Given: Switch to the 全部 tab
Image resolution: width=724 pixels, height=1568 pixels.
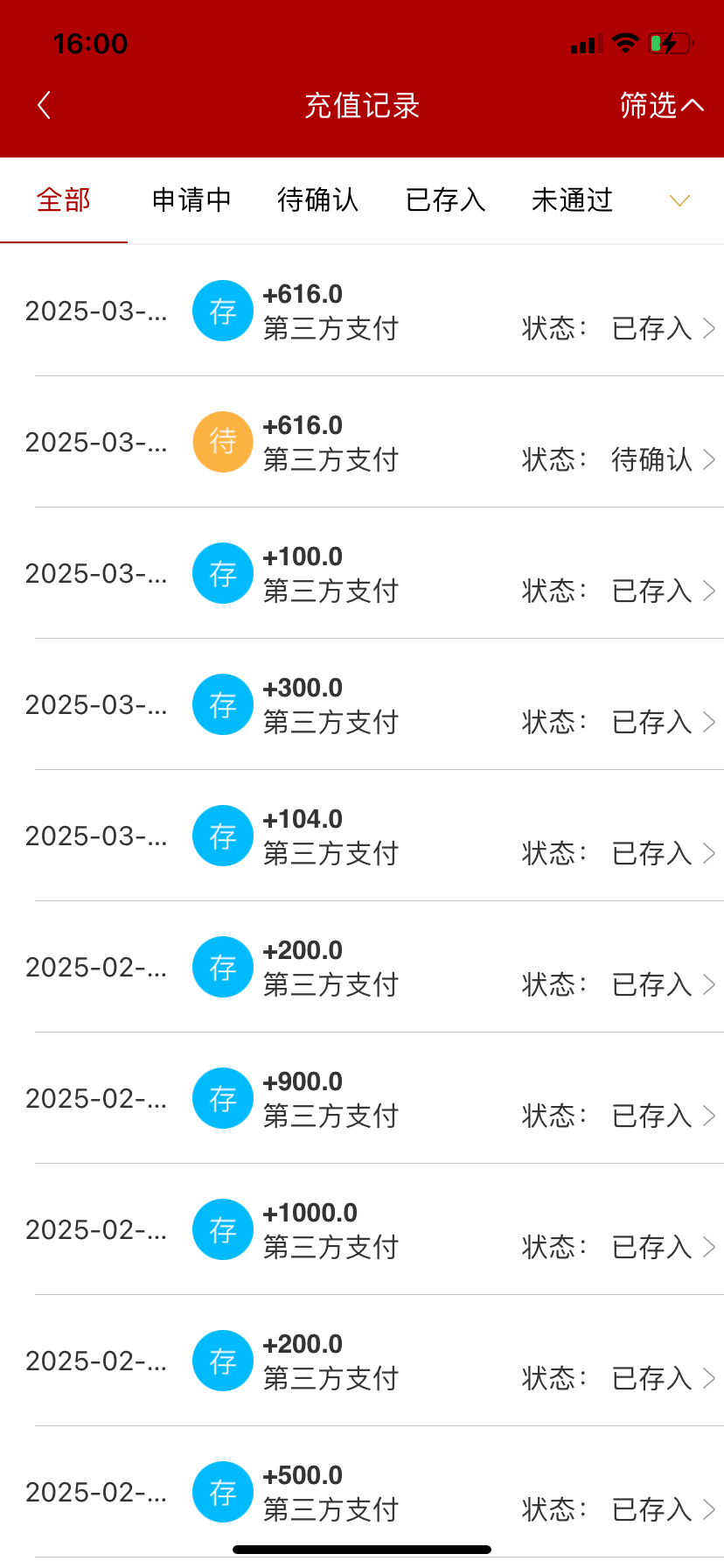Looking at the screenshot, I should coord(64,200).
